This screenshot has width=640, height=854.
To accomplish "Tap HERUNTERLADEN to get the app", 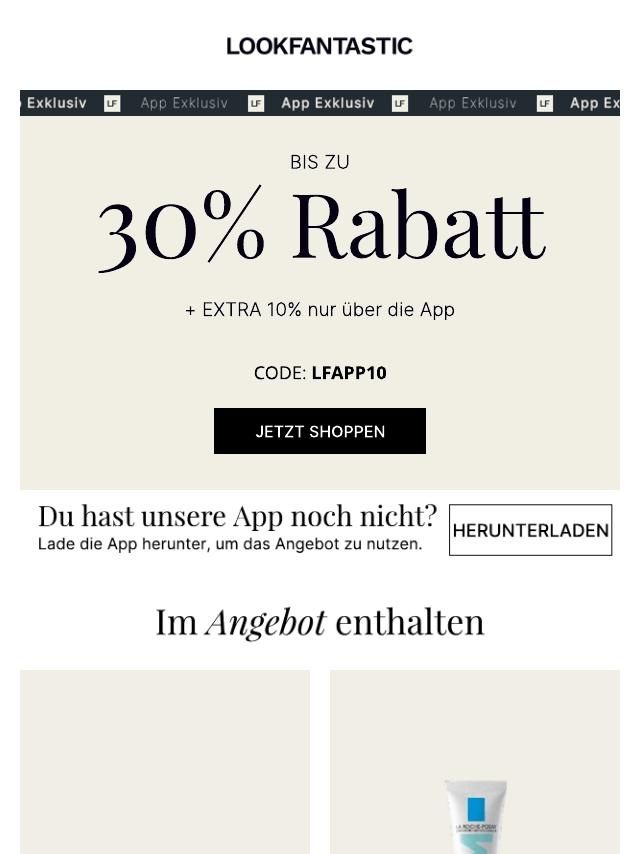I will (530, 530).
